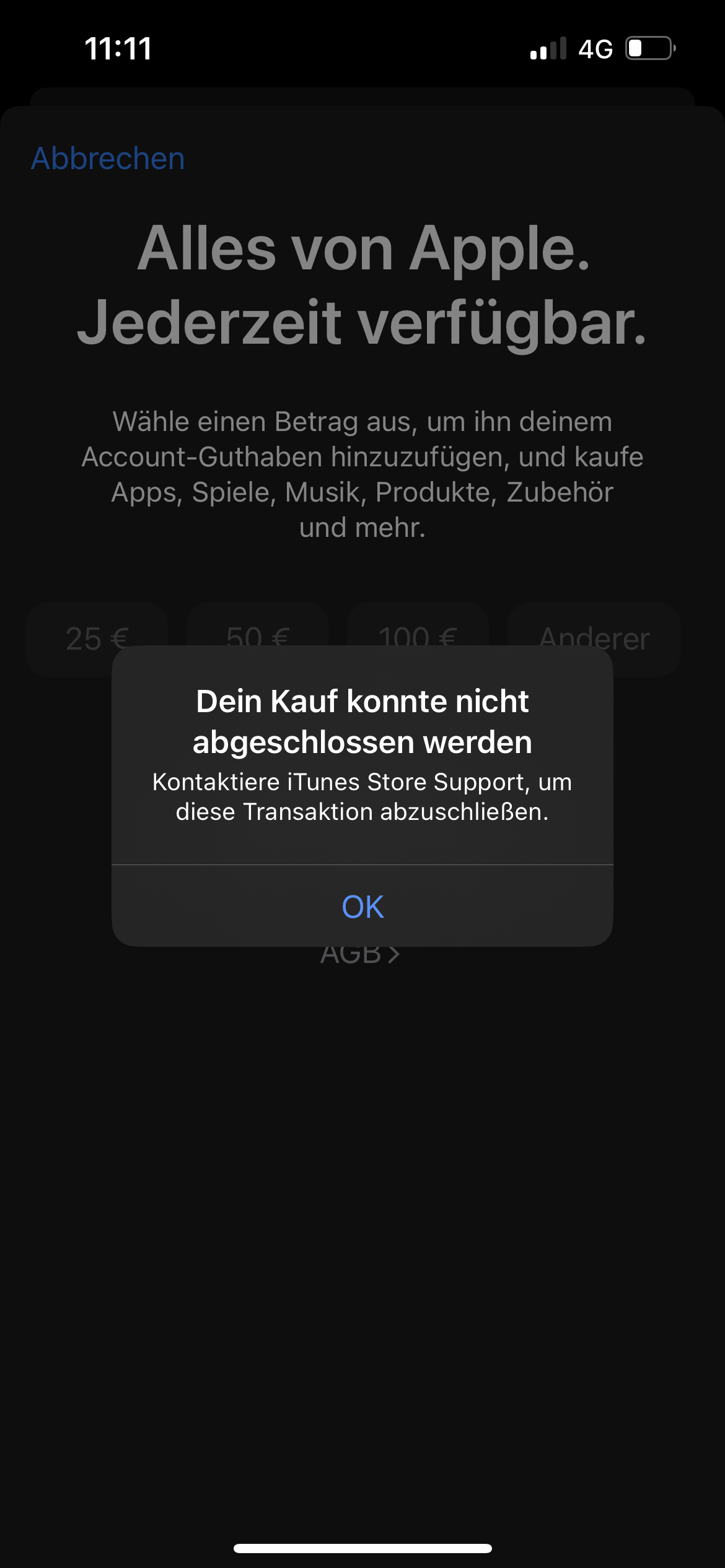Viewport: 725px width, 1568px height.
Task: Dismiss the purchase error with OK
Action: [x=362, y=907]
